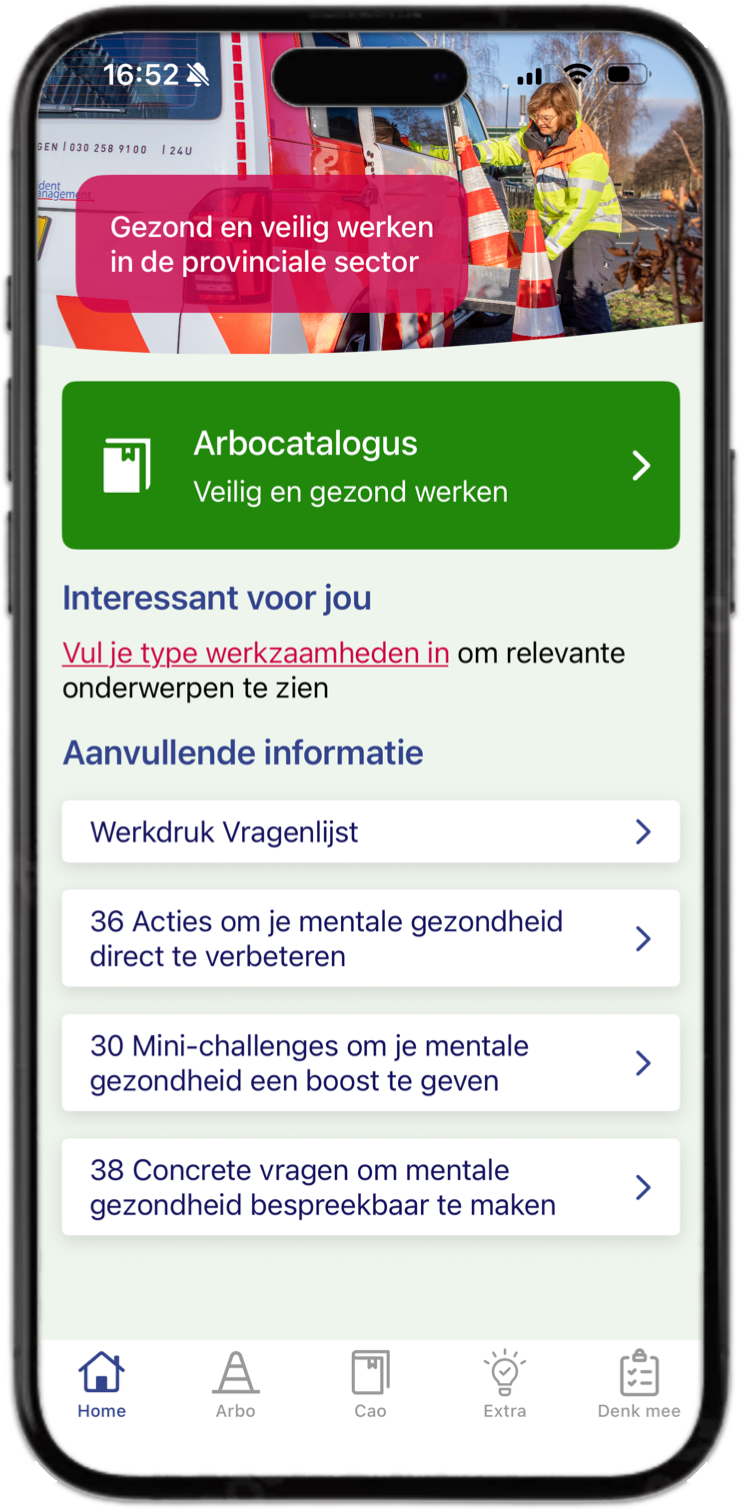
Task: Switch to the Arbo tab
Action: coord(236,1385)
